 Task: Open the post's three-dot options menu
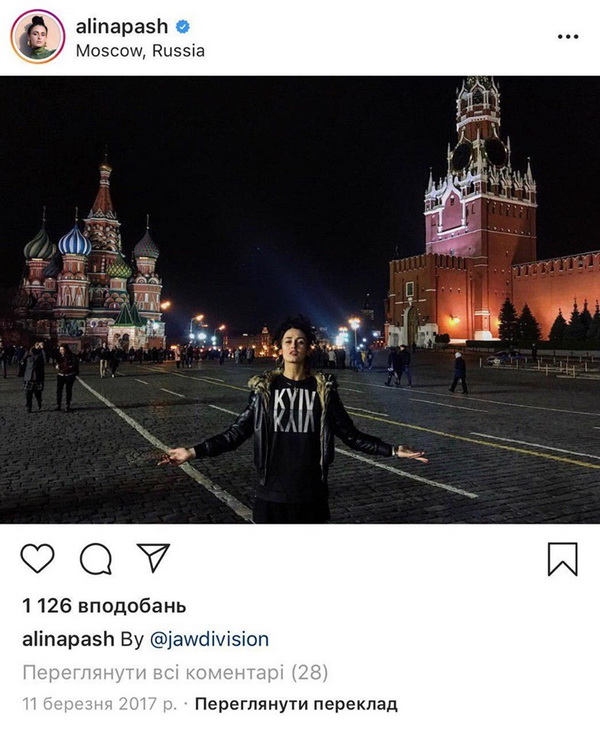pyautogui.click(x=567, y=37)
